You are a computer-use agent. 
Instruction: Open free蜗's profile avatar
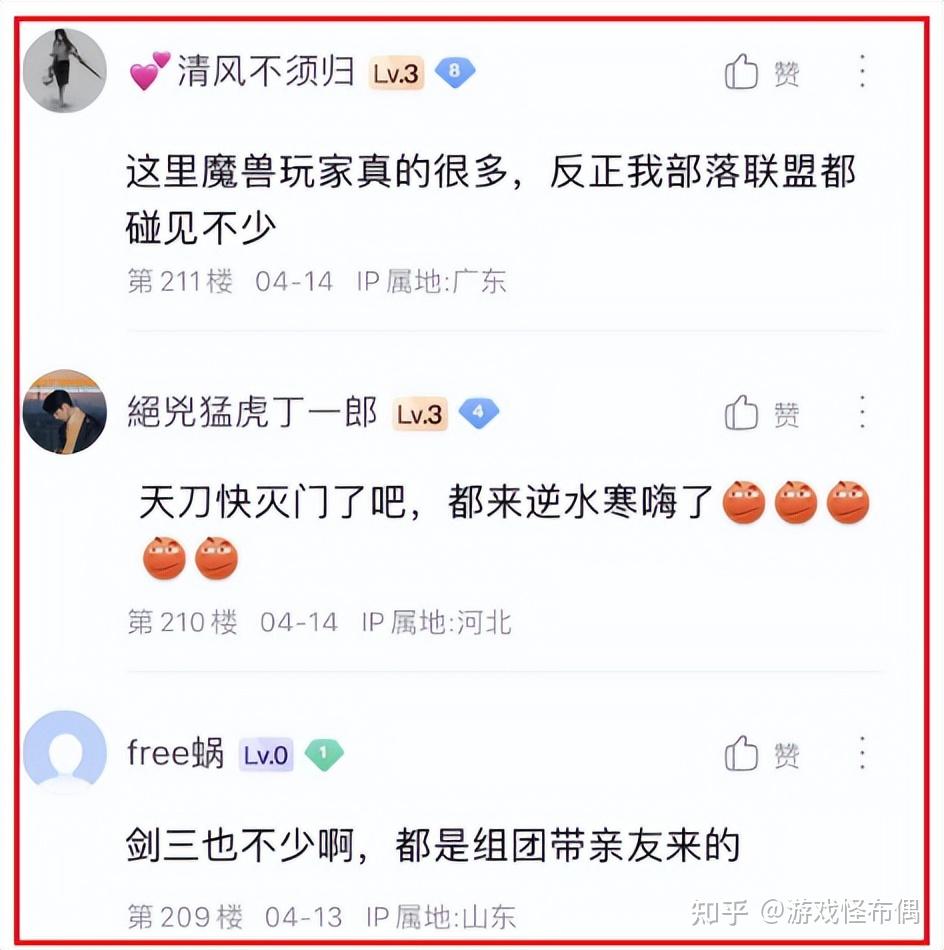pyautogui.click(x=65, y=752)
